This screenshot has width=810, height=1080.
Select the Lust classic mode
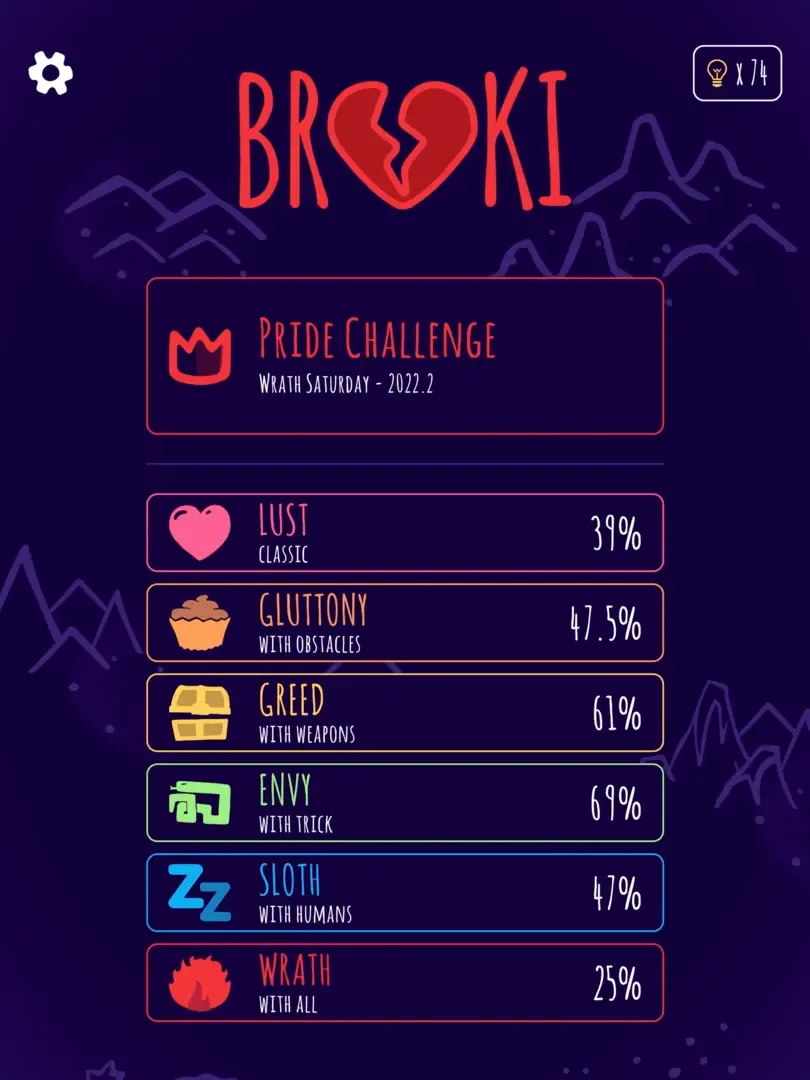(x=405, y=533)
